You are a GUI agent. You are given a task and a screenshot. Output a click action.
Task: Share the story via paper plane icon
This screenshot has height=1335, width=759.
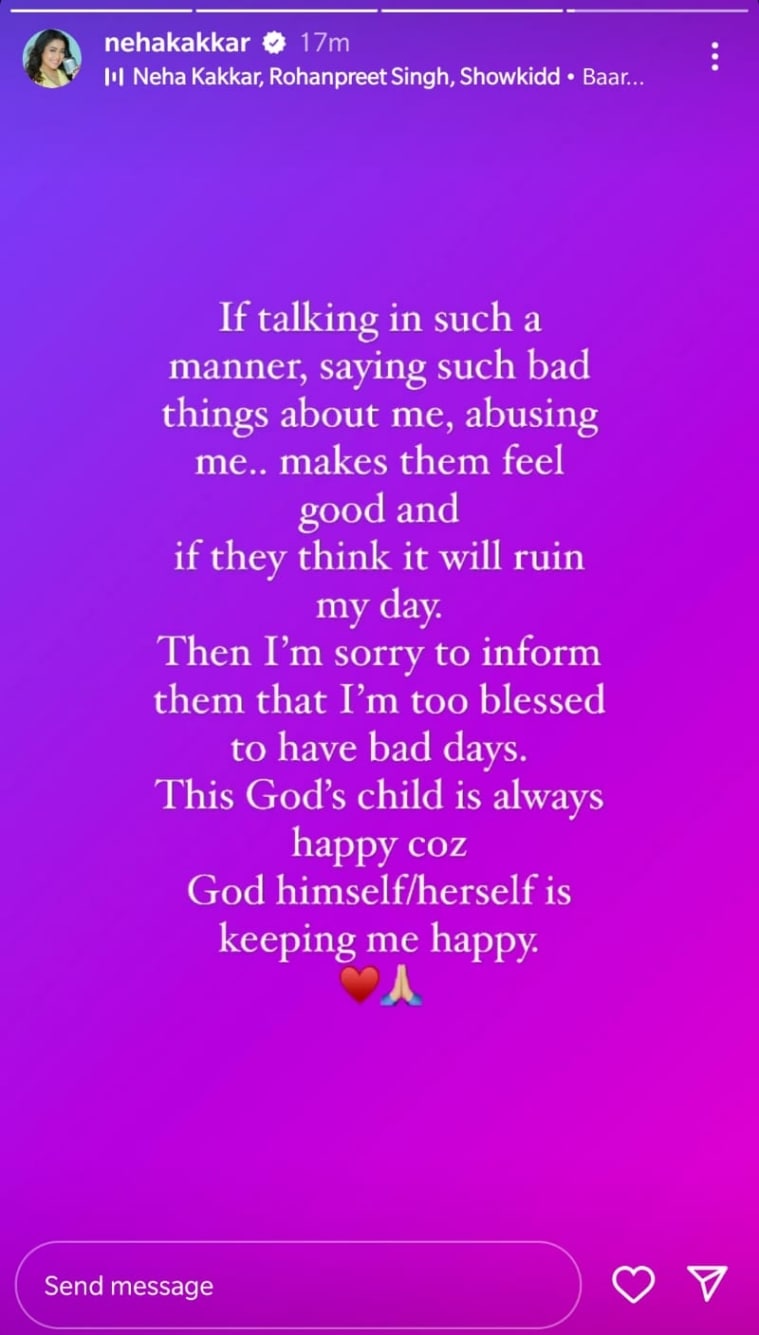point(706,1285)
